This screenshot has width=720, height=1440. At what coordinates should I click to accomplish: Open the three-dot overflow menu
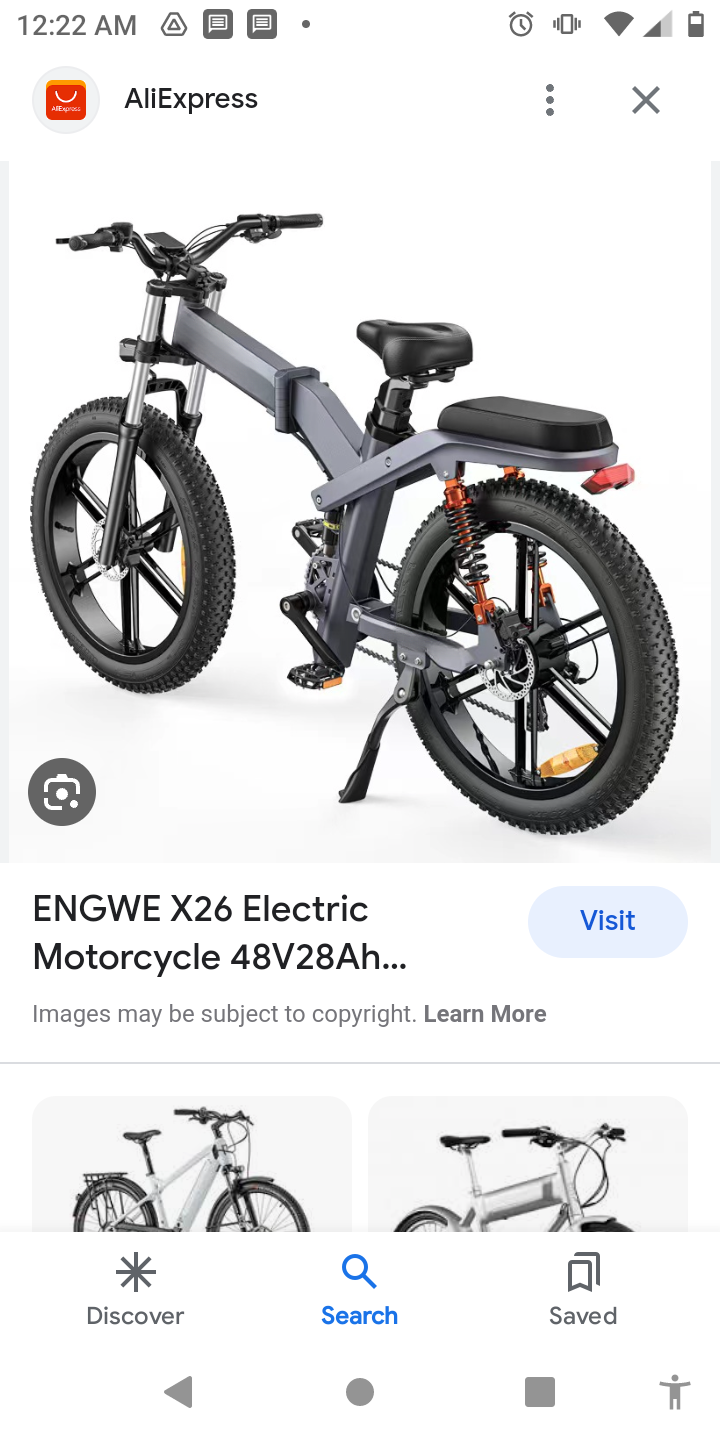pos(549,100)
